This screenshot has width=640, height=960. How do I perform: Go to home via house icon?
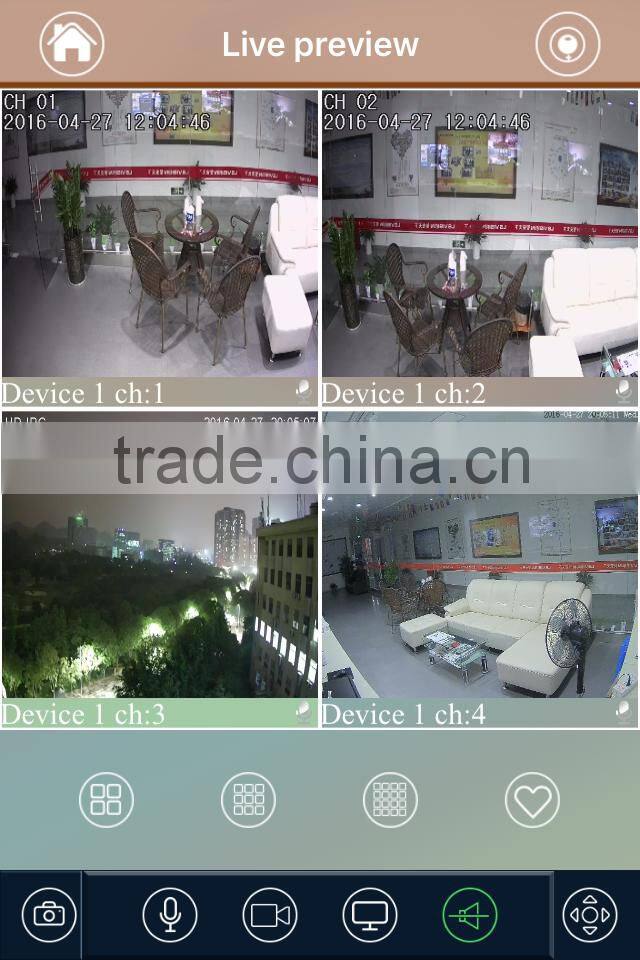[72, 44]
